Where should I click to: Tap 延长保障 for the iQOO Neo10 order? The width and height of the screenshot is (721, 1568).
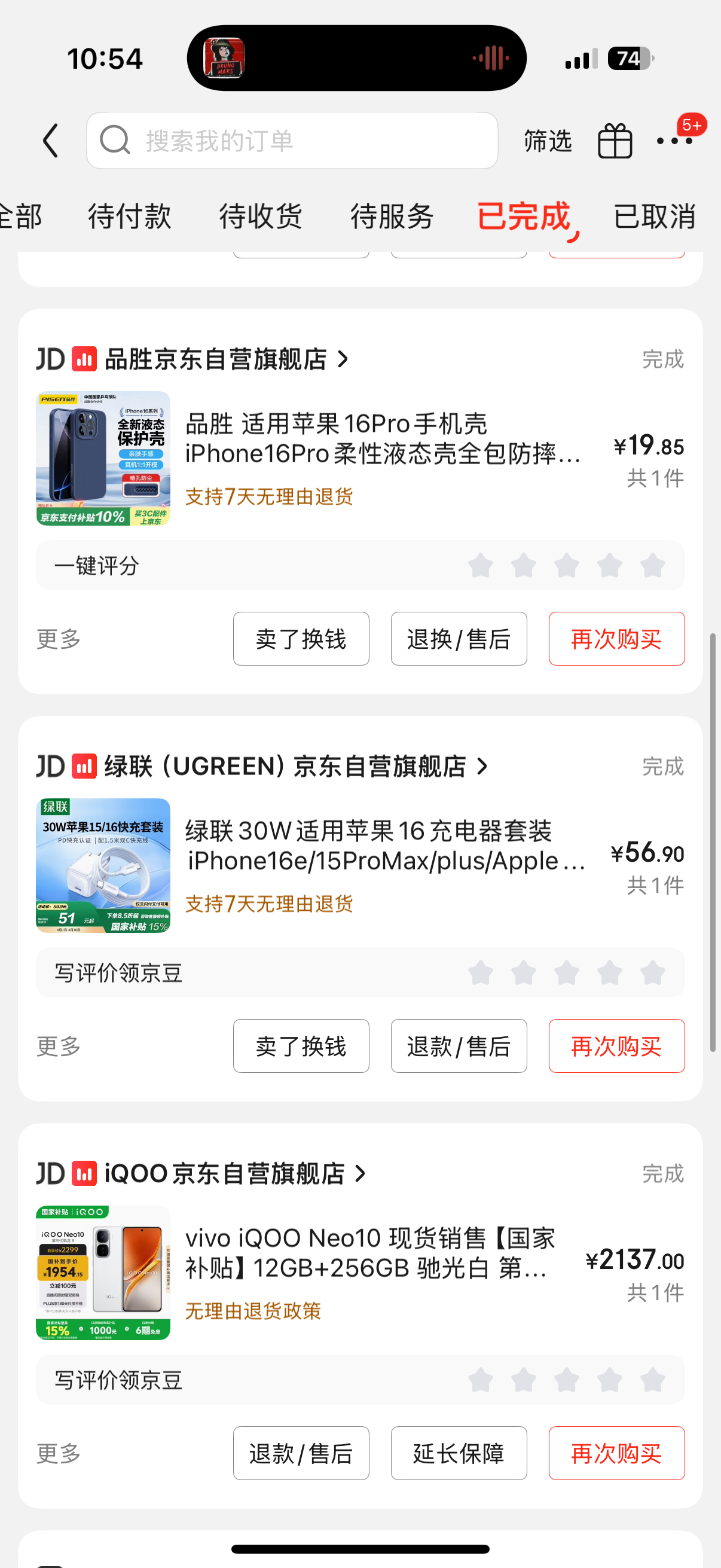click(x=459, y=1453)
